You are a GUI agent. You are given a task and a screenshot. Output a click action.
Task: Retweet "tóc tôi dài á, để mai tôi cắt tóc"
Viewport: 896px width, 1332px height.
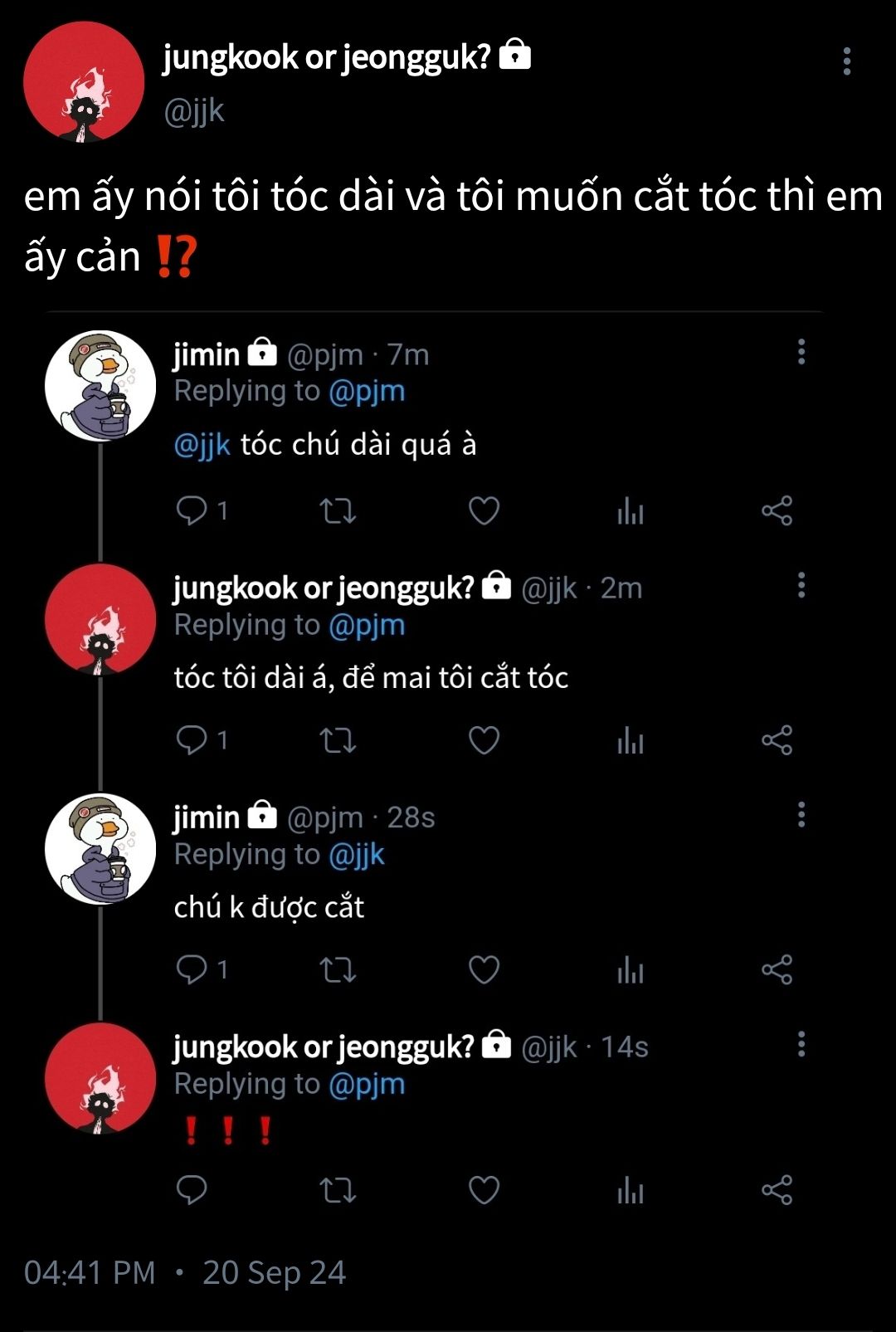(x=338, y=739)
